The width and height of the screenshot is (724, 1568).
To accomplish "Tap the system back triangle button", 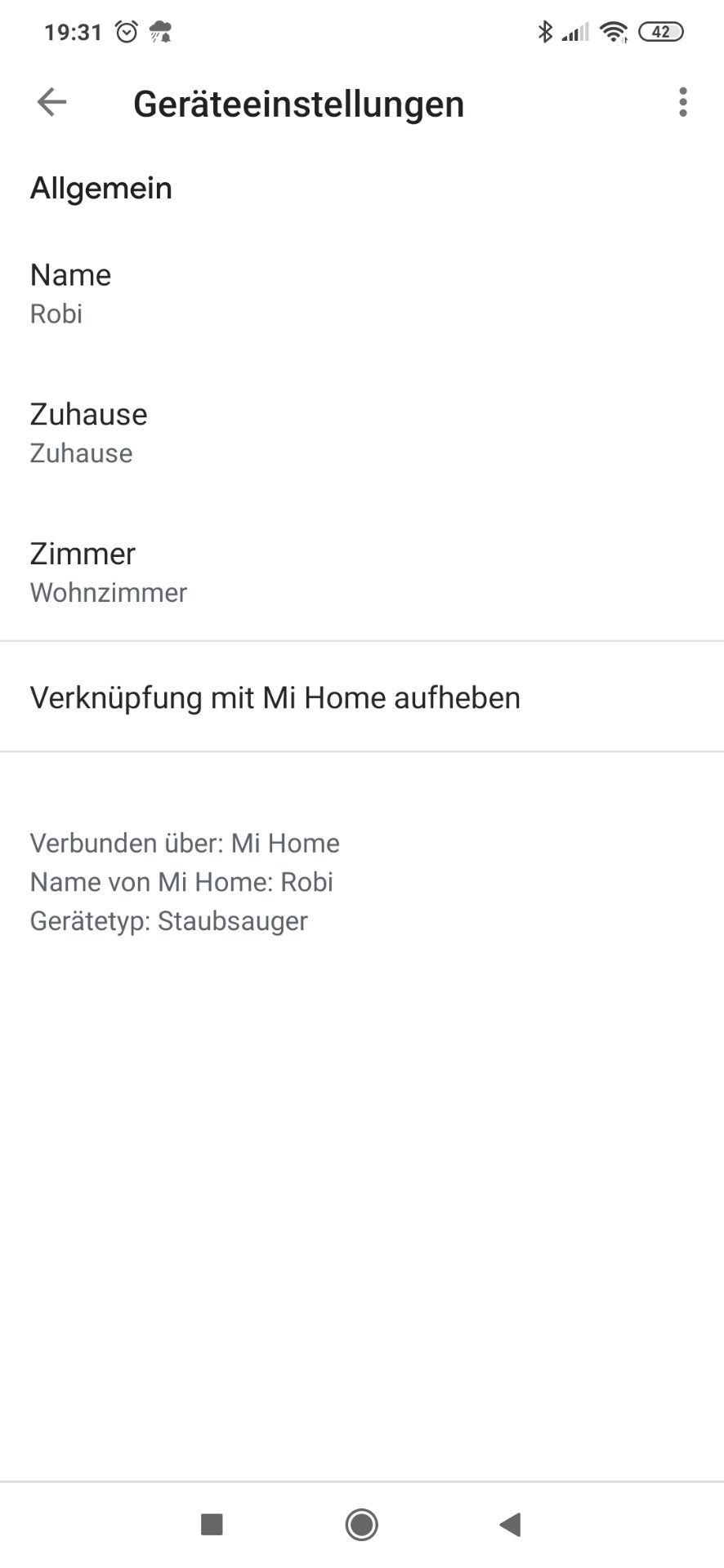I will pyautogui.click(x=511, y=1524).
